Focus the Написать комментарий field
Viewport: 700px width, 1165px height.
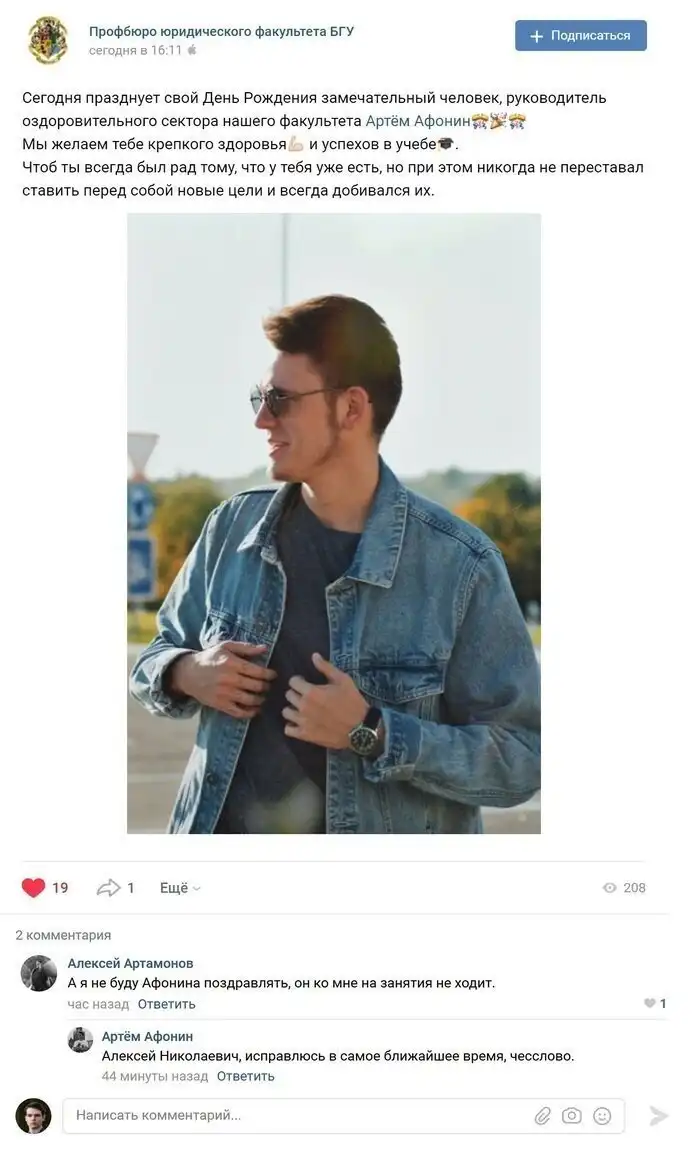tap(290, 1115)
